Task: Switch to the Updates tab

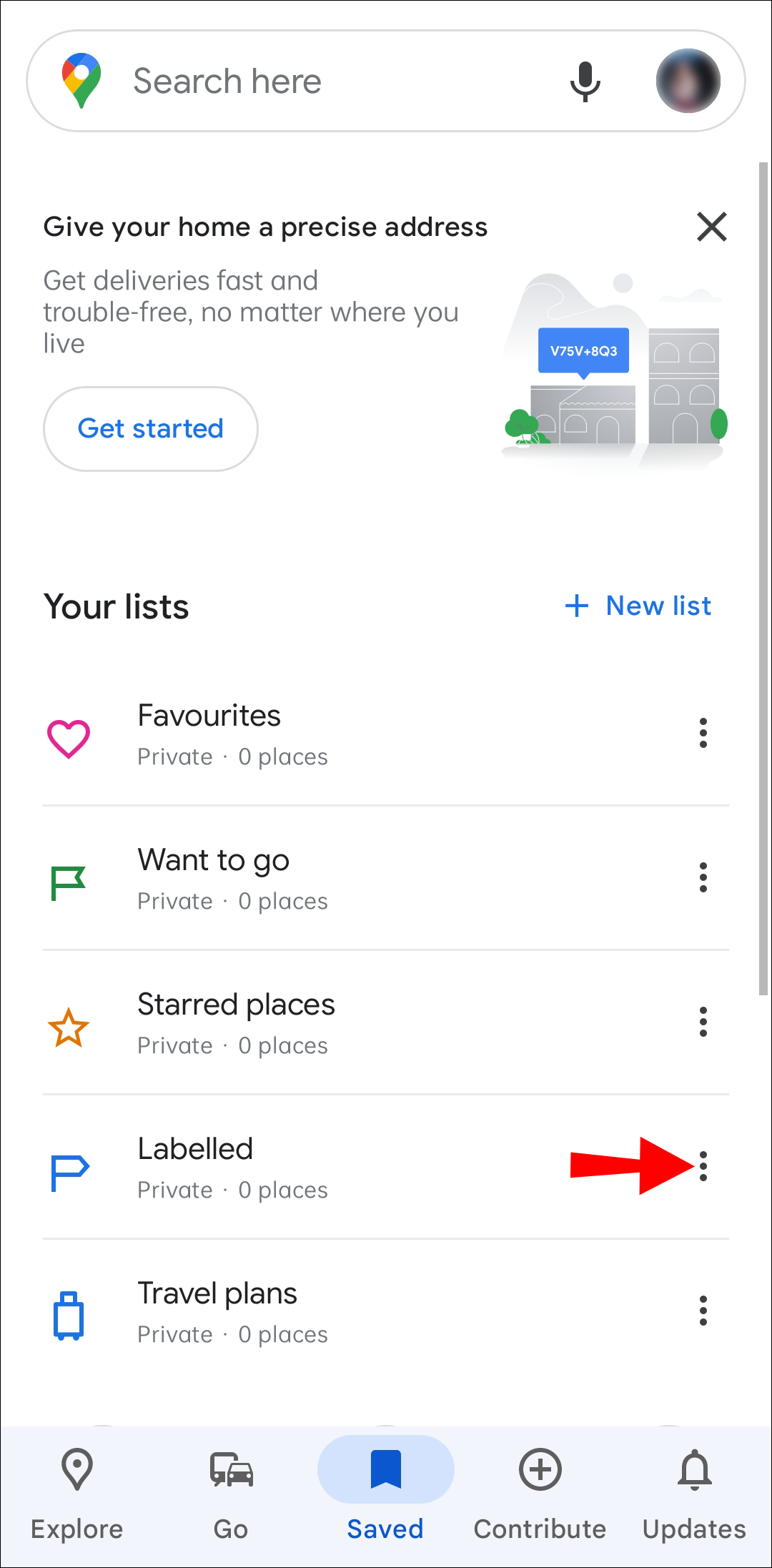Action: pos(694,1494)
